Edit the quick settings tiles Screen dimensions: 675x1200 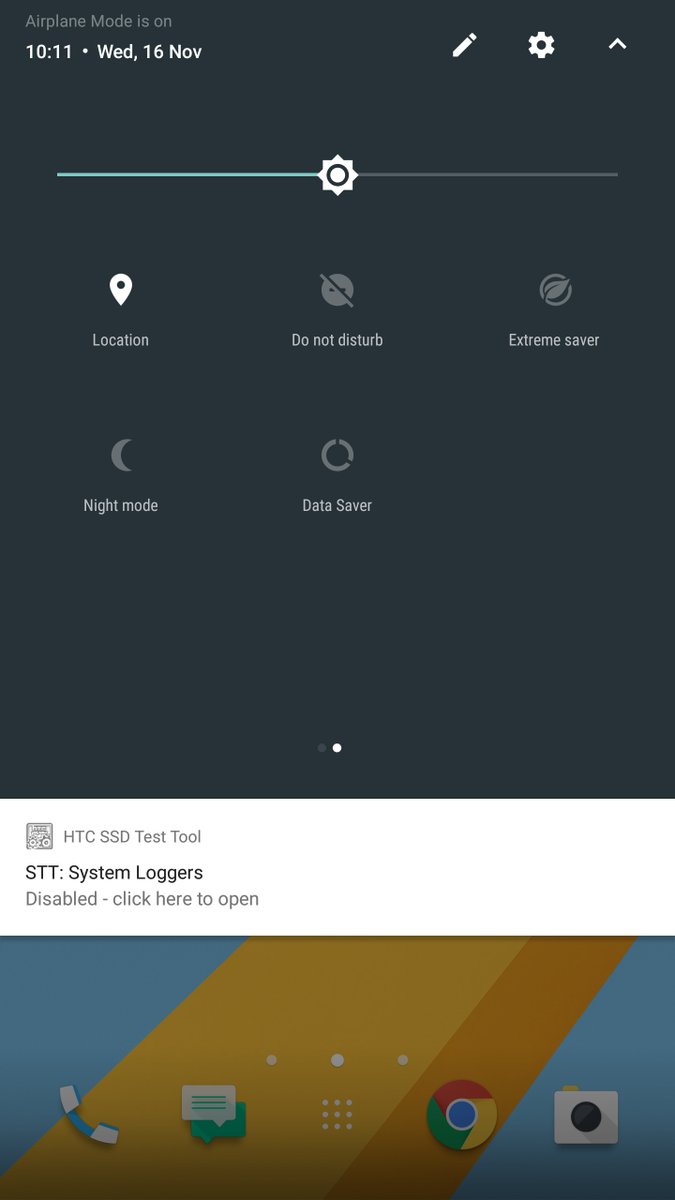click(x=464, y=45)
